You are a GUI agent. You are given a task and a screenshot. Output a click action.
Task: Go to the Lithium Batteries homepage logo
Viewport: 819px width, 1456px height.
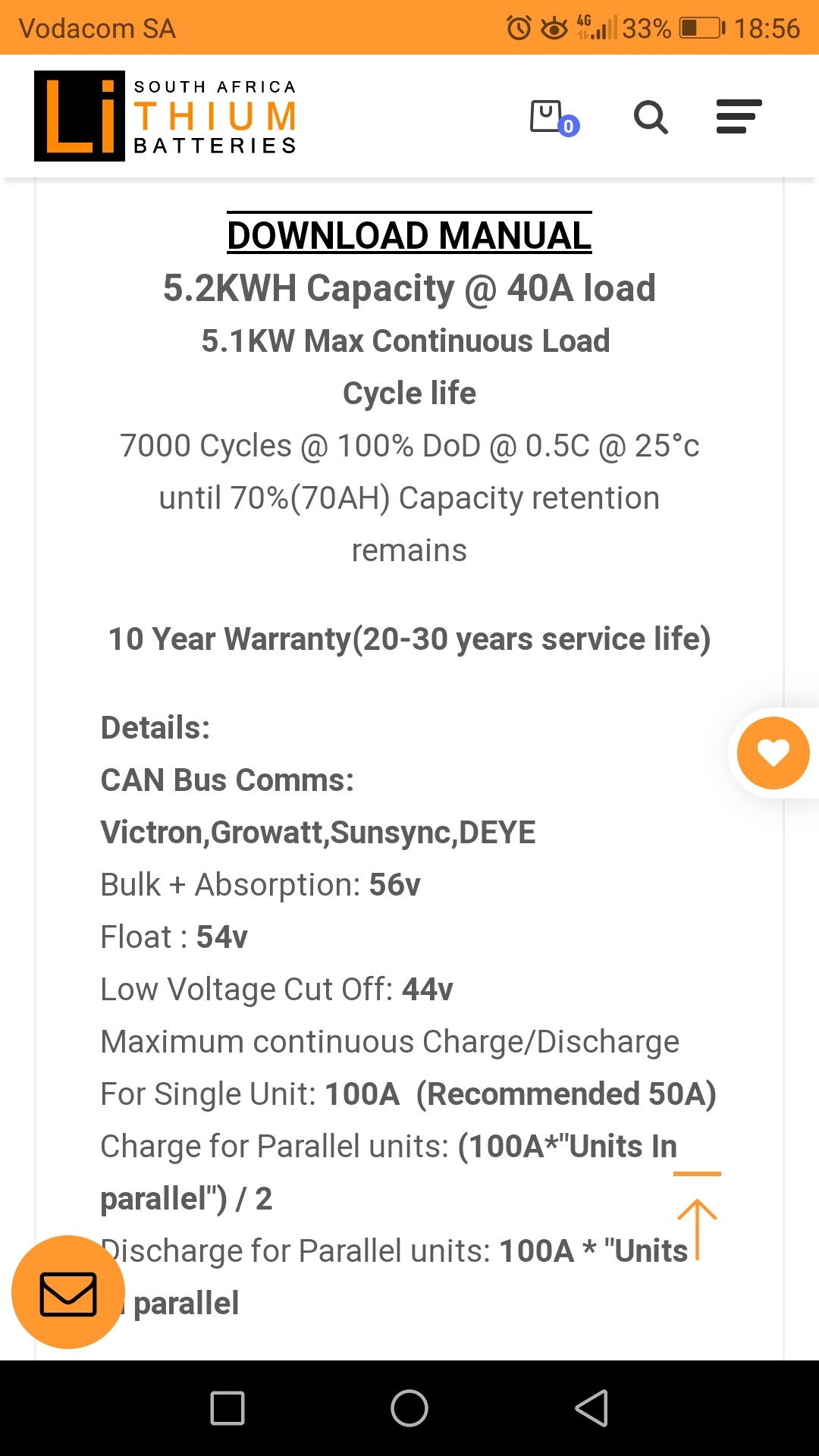pos(165,116)
